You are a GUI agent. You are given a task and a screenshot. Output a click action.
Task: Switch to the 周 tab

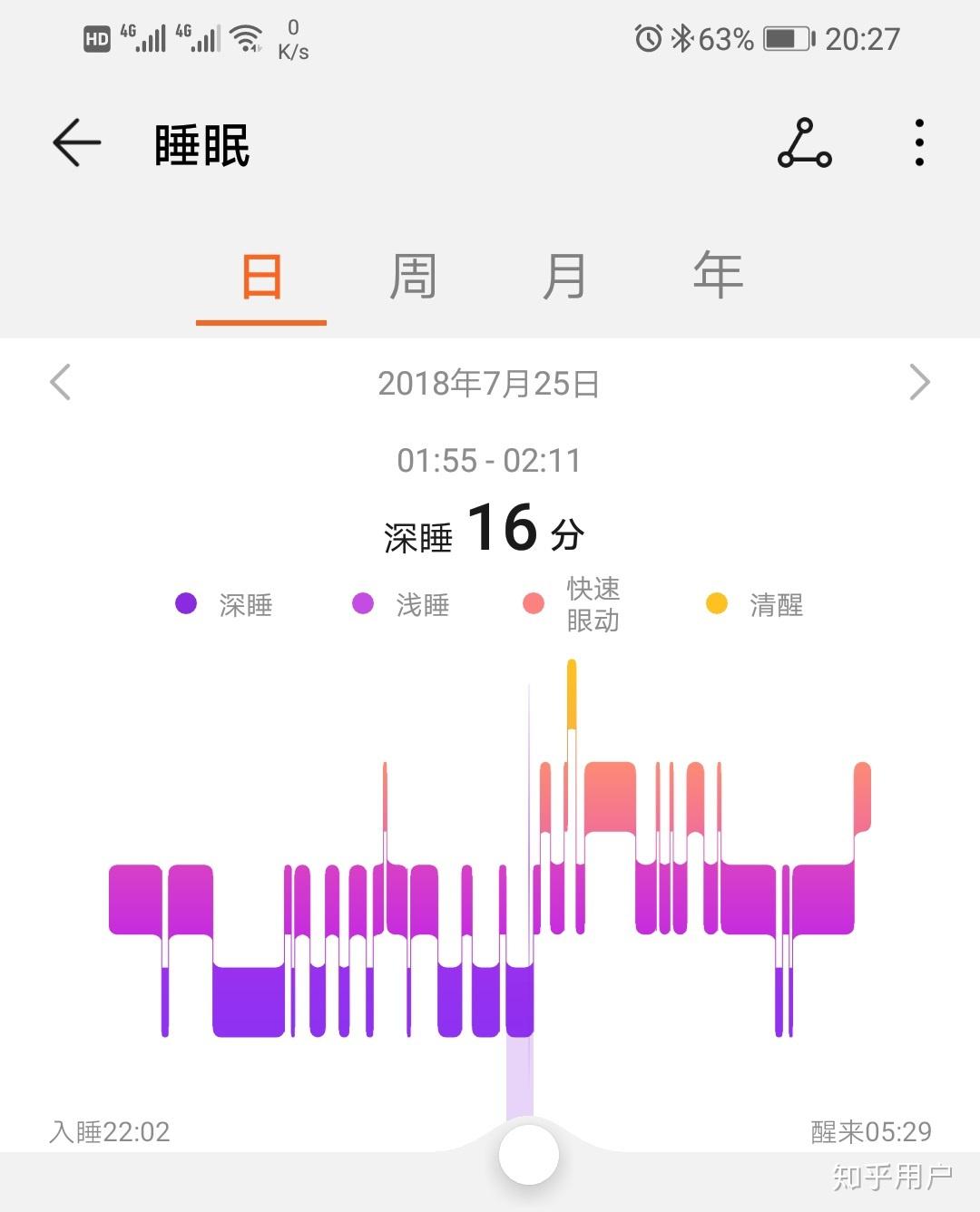pyautogui.click(x=413, y=276)
